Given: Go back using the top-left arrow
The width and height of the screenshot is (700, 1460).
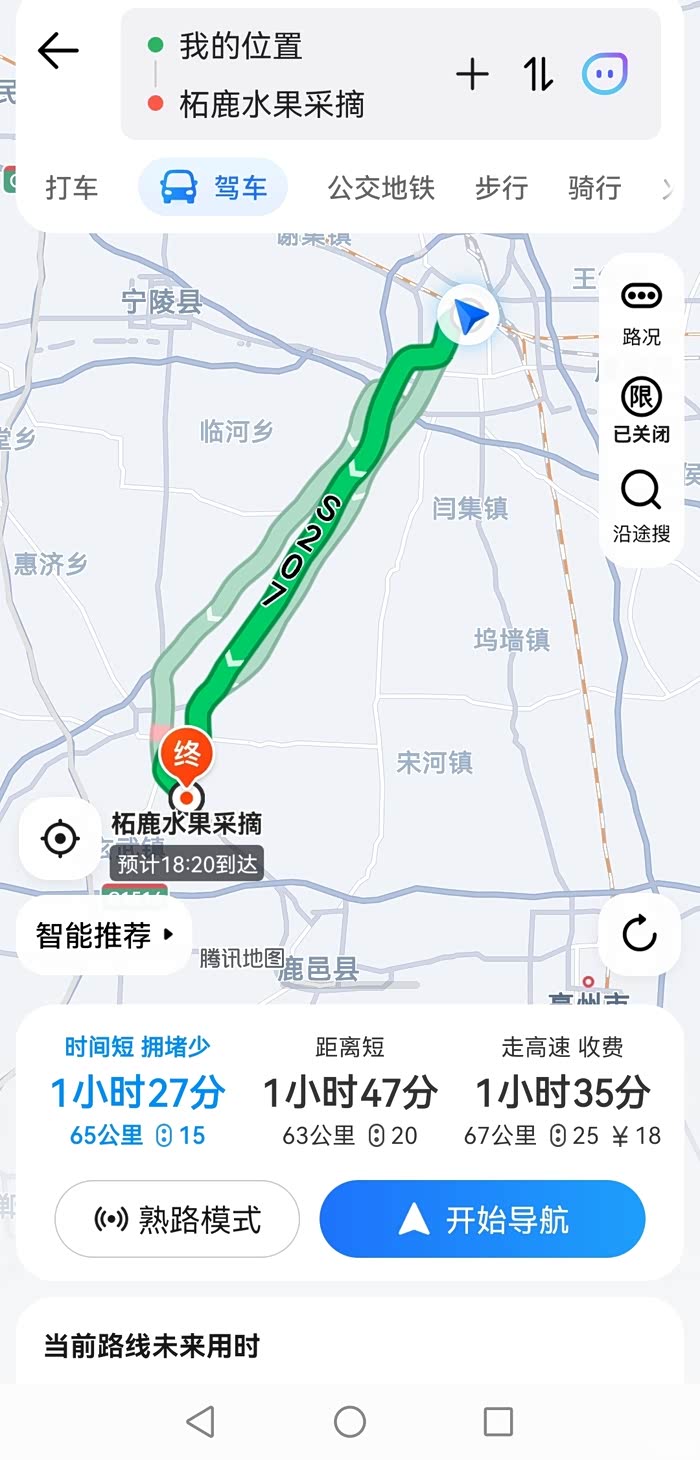Looking at the screenshot, I should 58,51.
